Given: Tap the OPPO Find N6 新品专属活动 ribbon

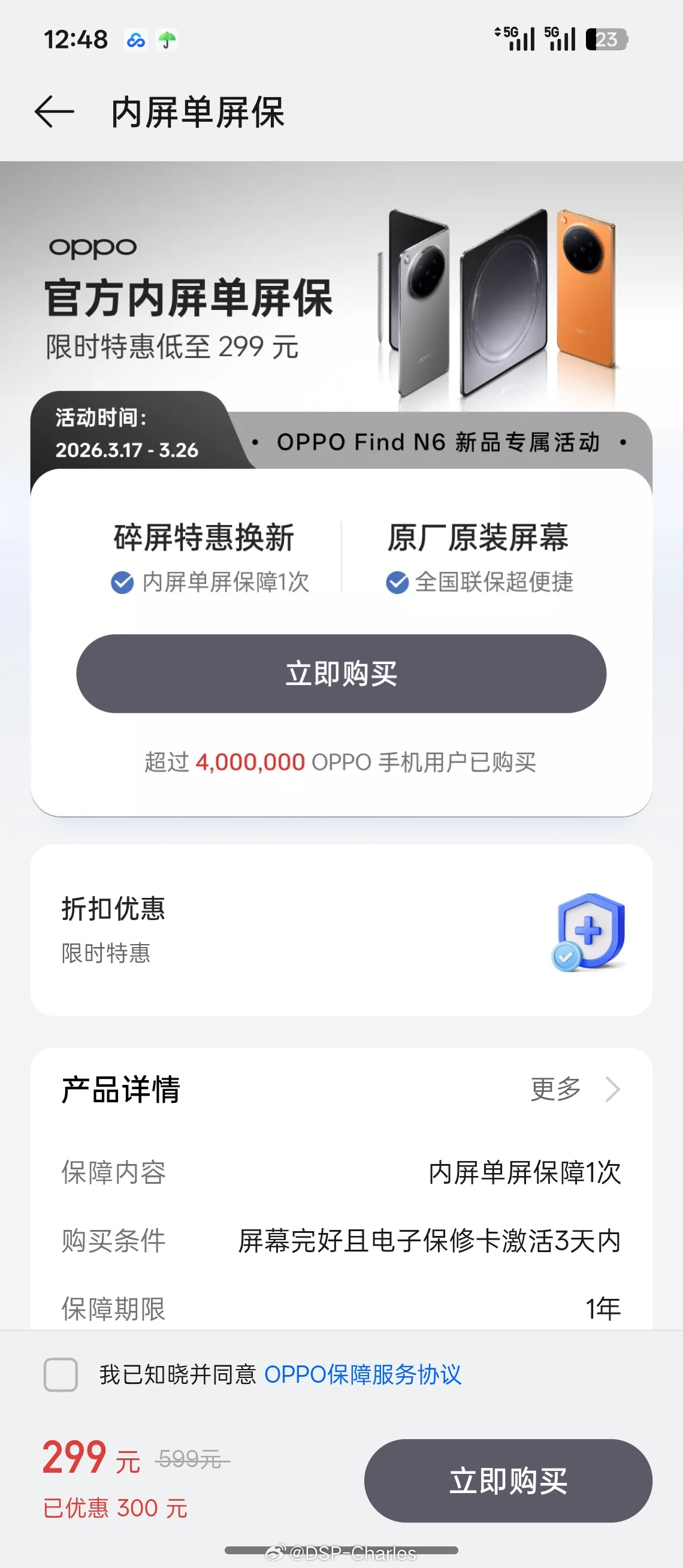Looking at the screenshot, I should pyautogui.click(x=440, y=442).
